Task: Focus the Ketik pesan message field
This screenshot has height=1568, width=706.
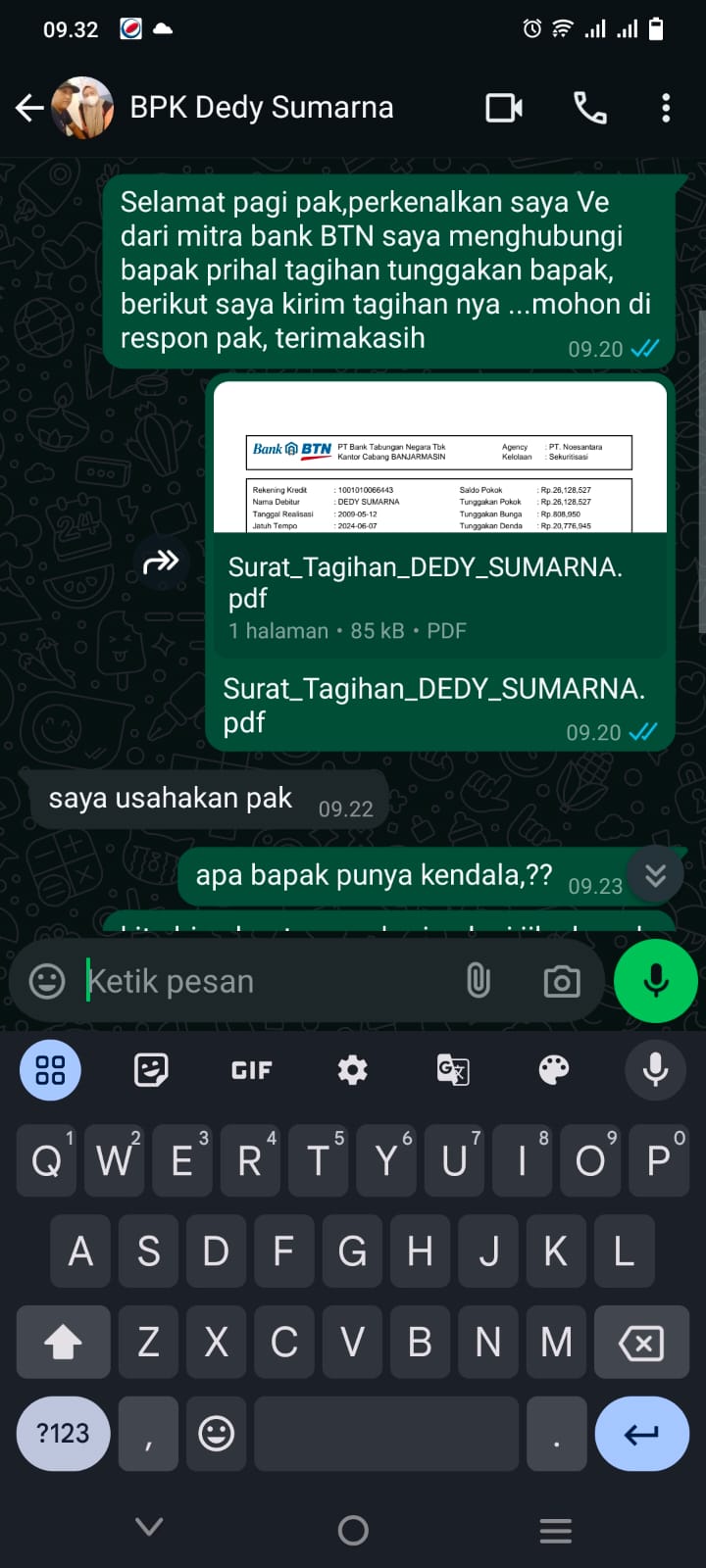Action: [x=265, y=981]
